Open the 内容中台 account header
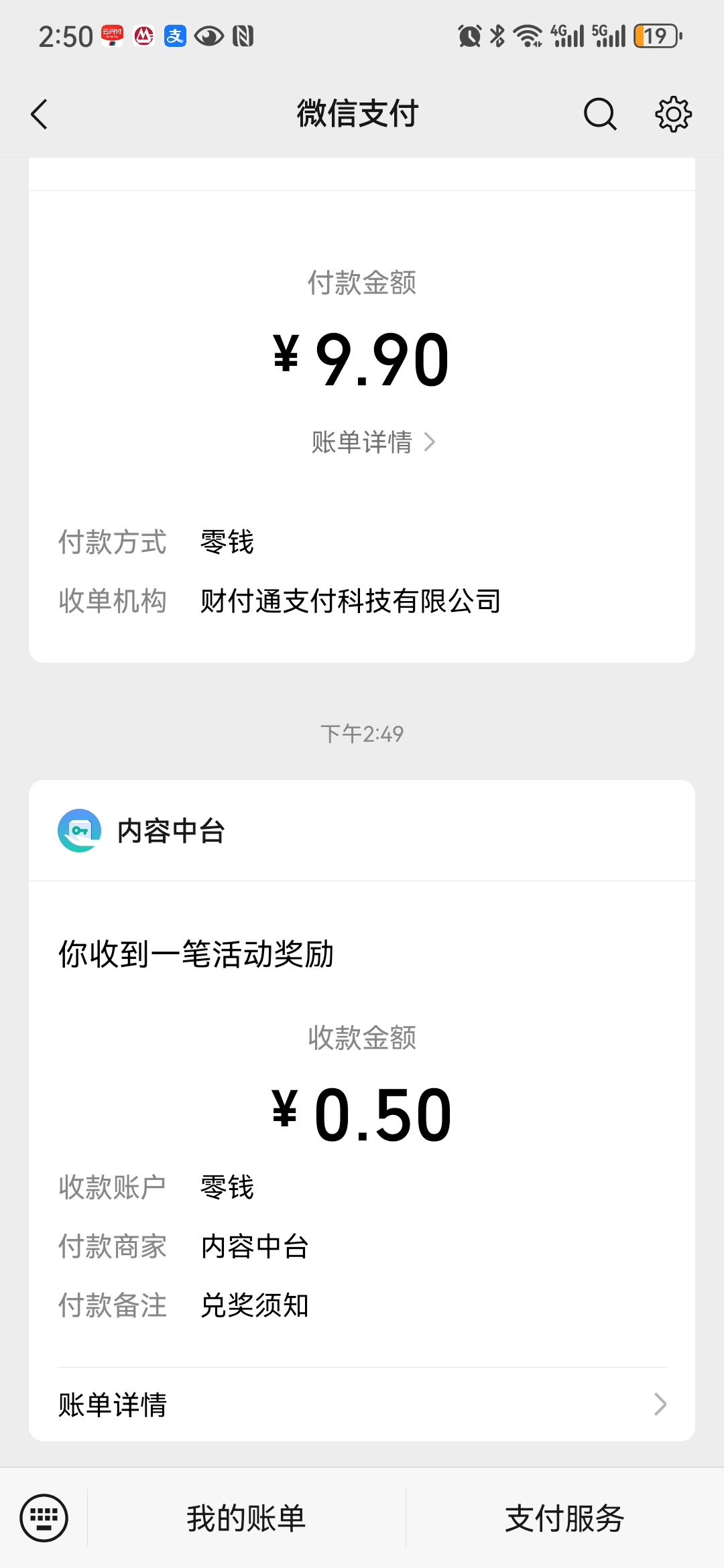The width and height of the screenshot is (724, 1568). [x=362, y=830]
